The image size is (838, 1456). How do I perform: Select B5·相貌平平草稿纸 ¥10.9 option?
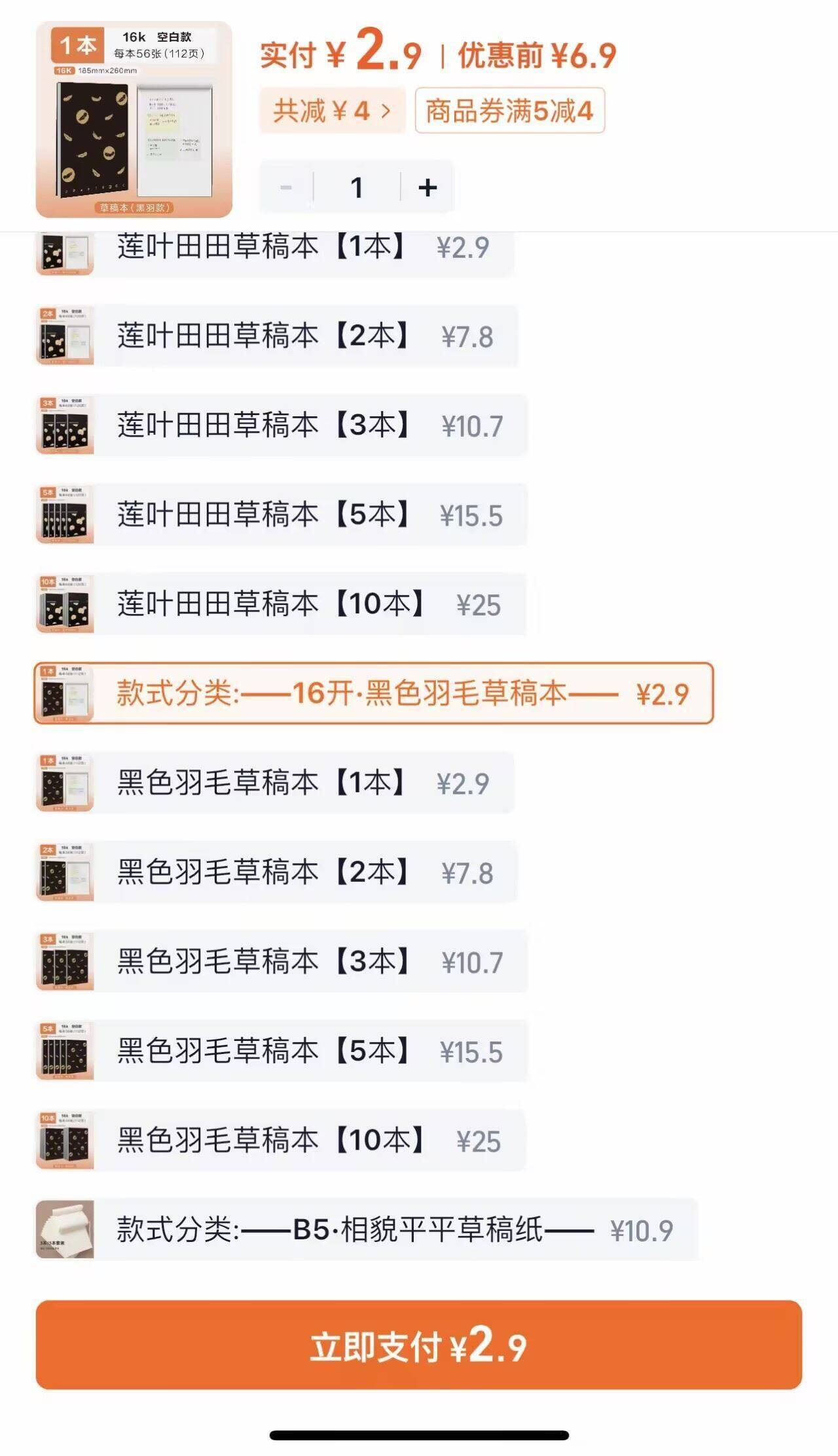pos(367,1229)
